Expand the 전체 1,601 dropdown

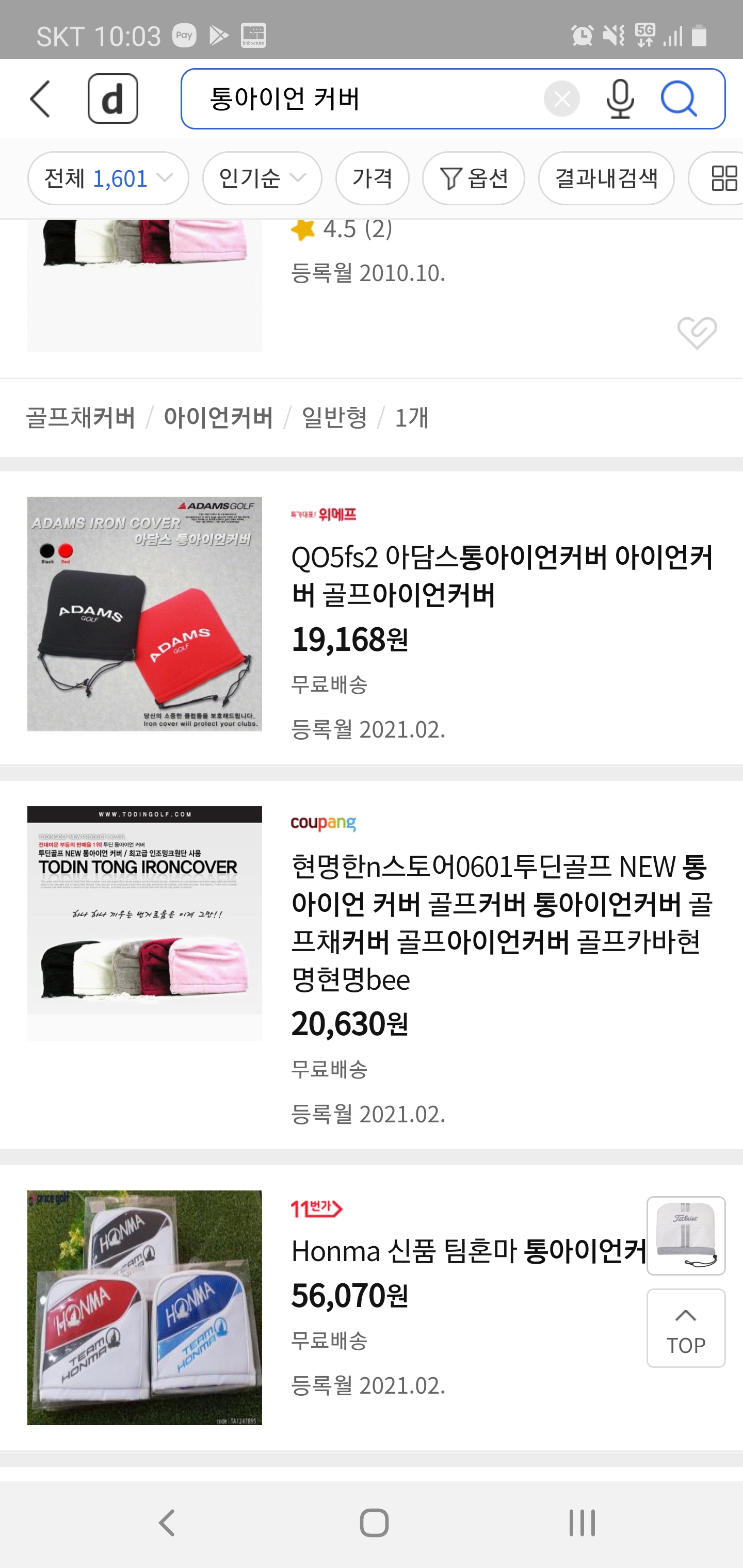click(x=108, y=178)
